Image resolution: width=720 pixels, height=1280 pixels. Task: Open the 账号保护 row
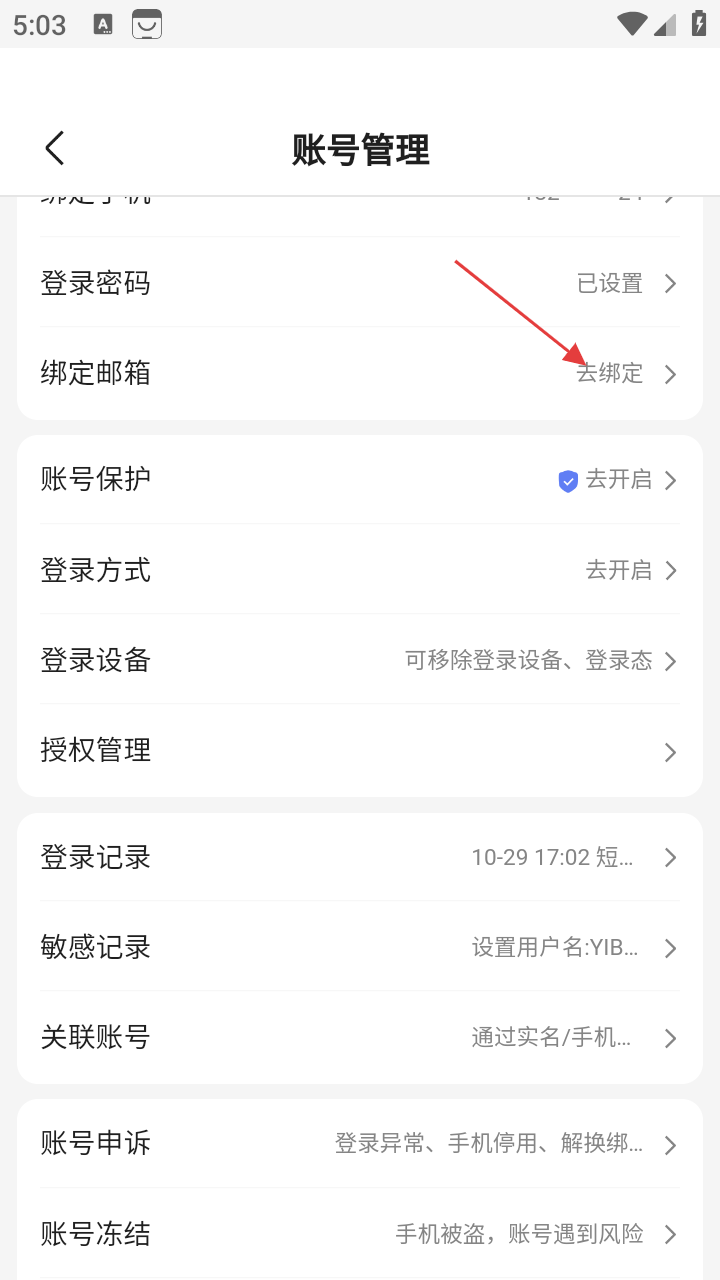tap(360, 480)
